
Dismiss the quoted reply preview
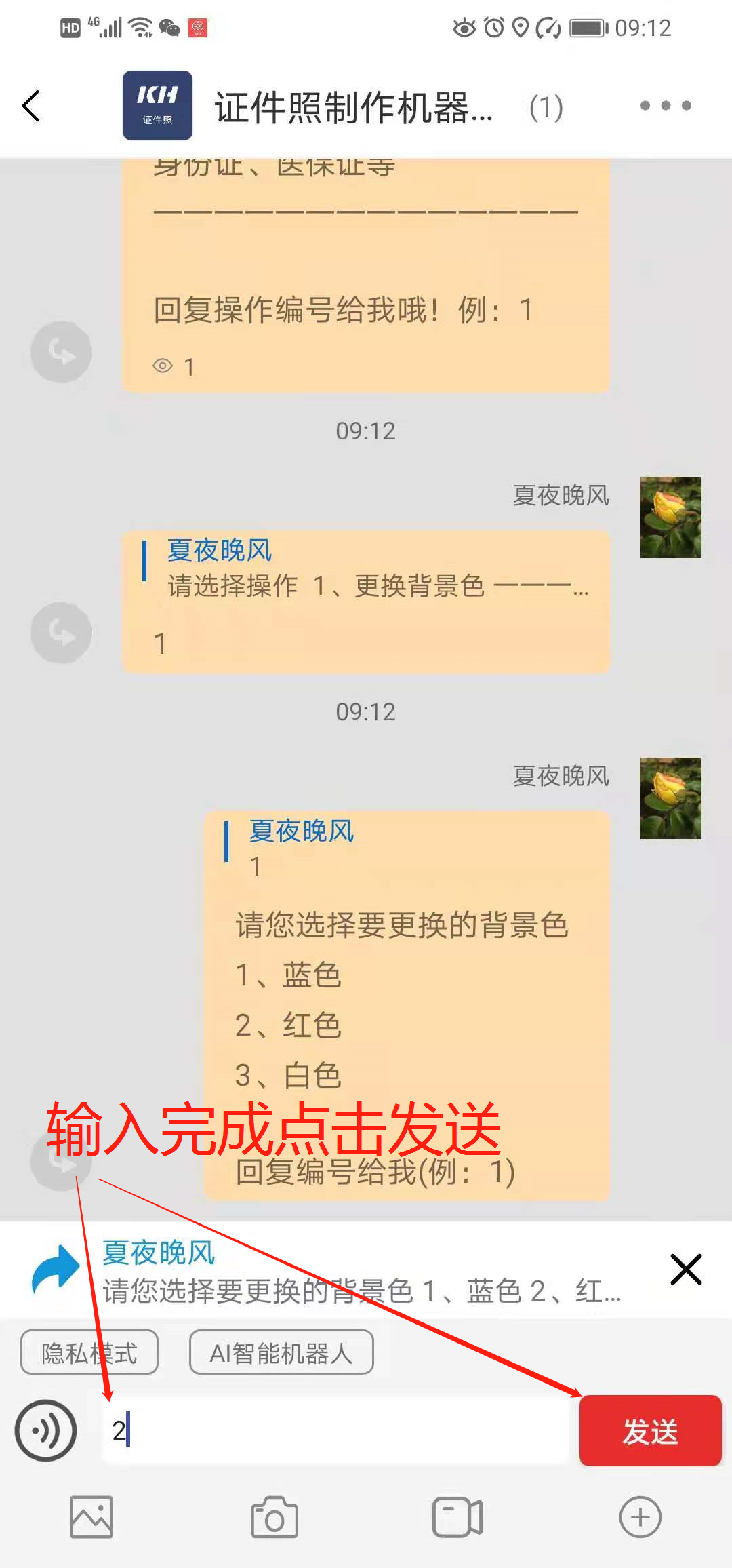point(685,1270)
